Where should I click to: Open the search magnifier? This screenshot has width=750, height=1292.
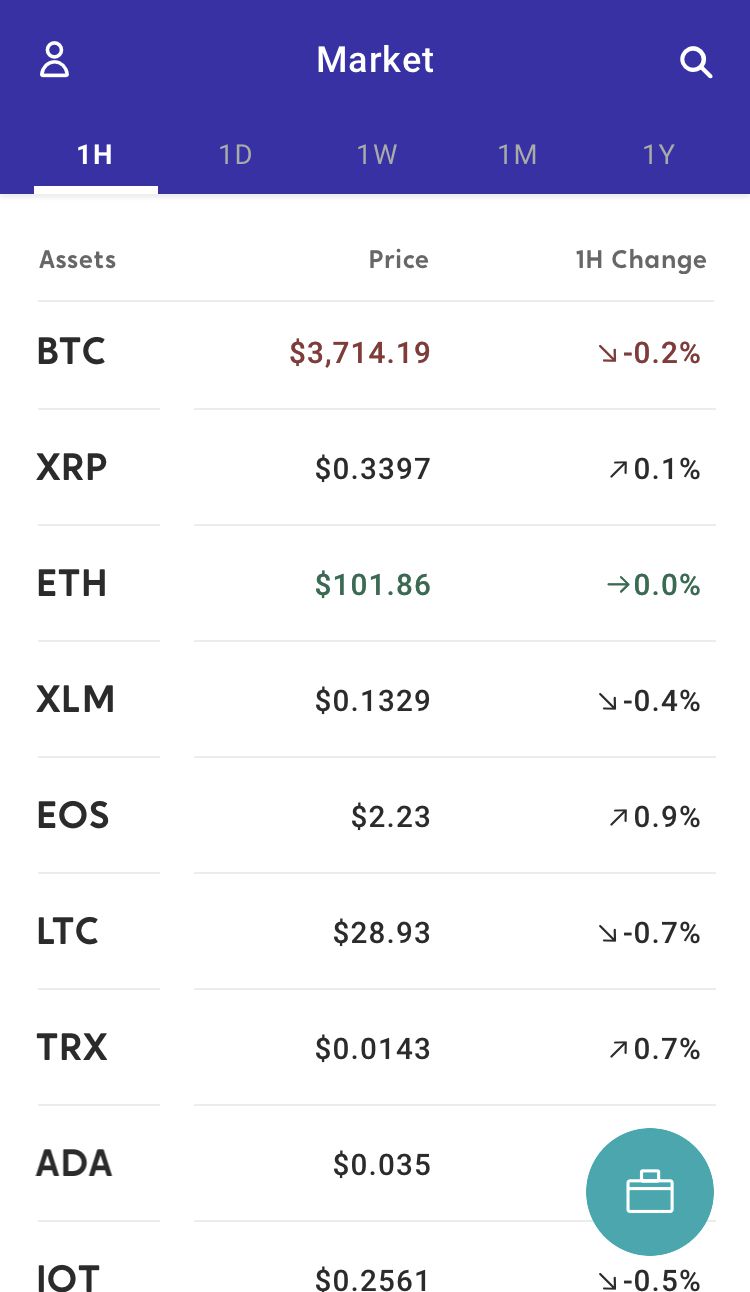click(696, 62)
